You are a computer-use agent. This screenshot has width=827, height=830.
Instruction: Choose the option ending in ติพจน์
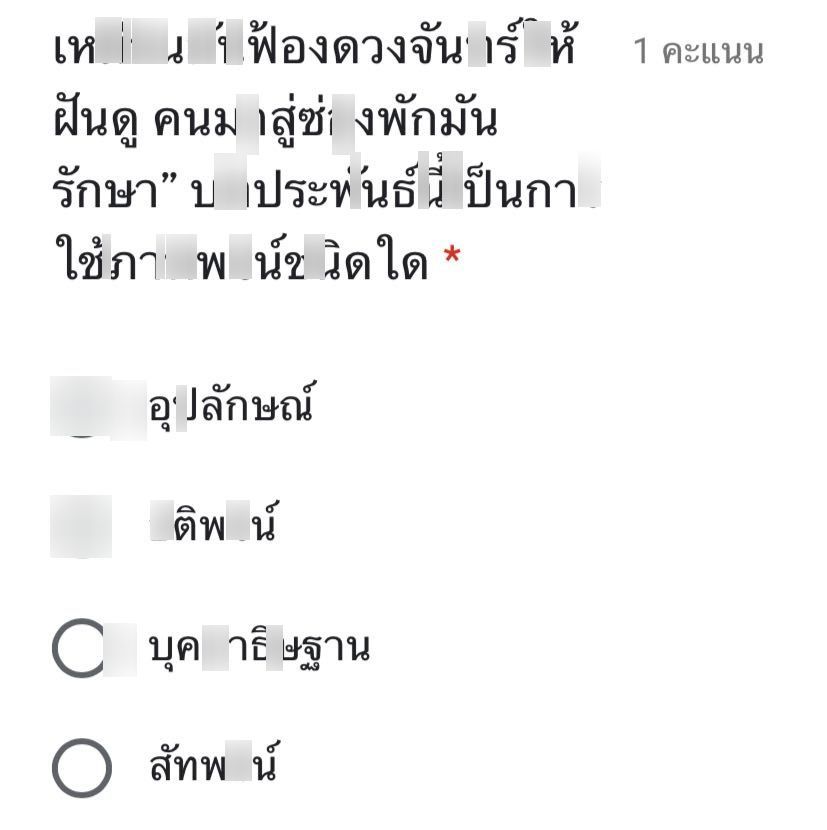pyautogui.click(x=80, y=527)
